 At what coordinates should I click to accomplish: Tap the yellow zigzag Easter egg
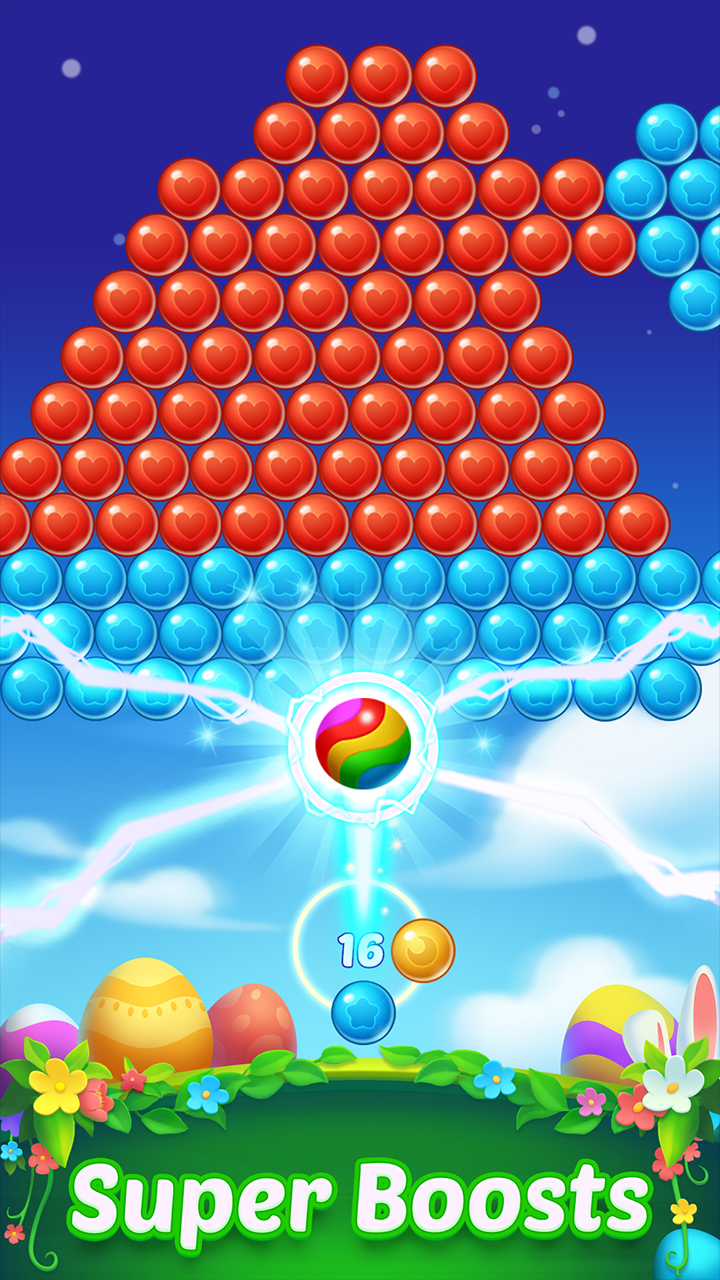(x=140, y=1010)
